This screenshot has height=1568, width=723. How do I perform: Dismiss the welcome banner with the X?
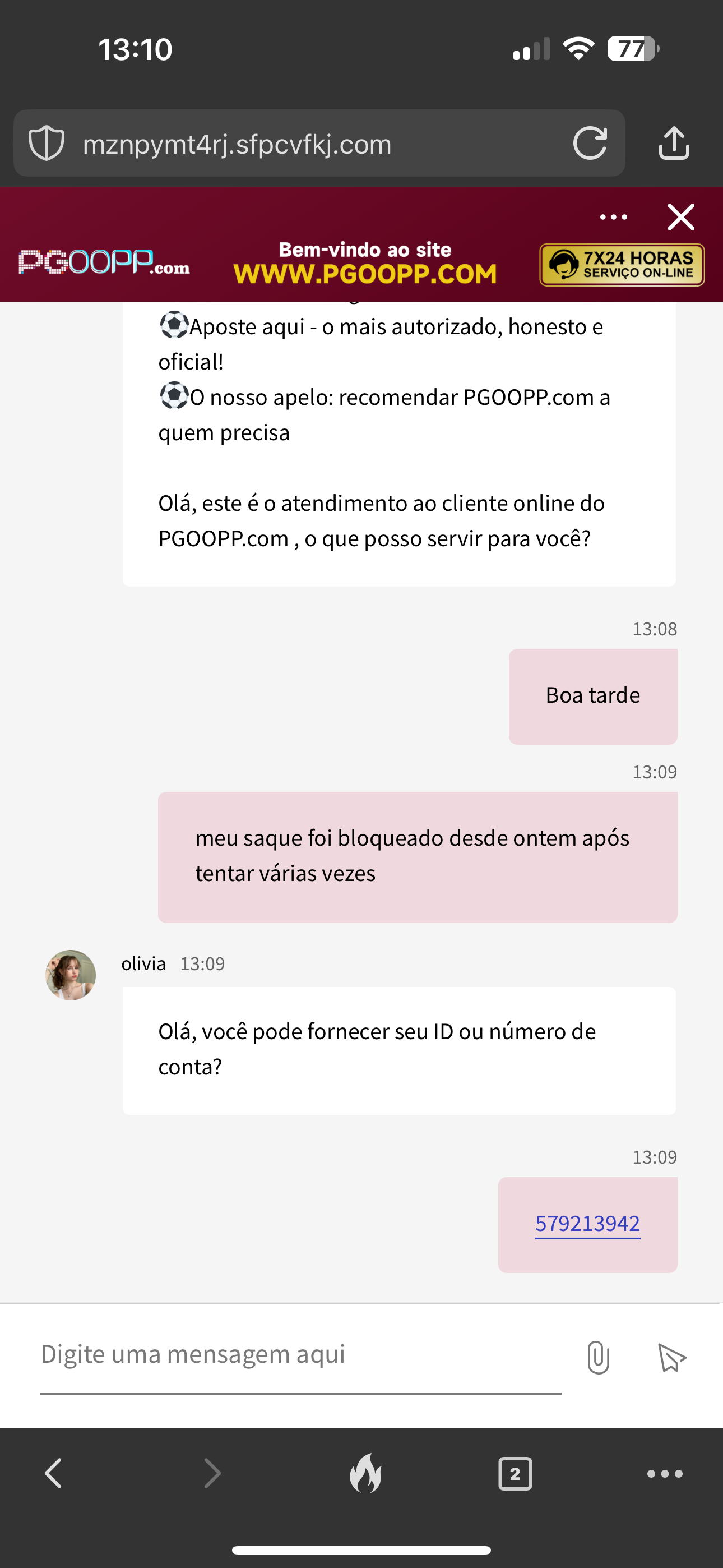(x=680, y=216)
